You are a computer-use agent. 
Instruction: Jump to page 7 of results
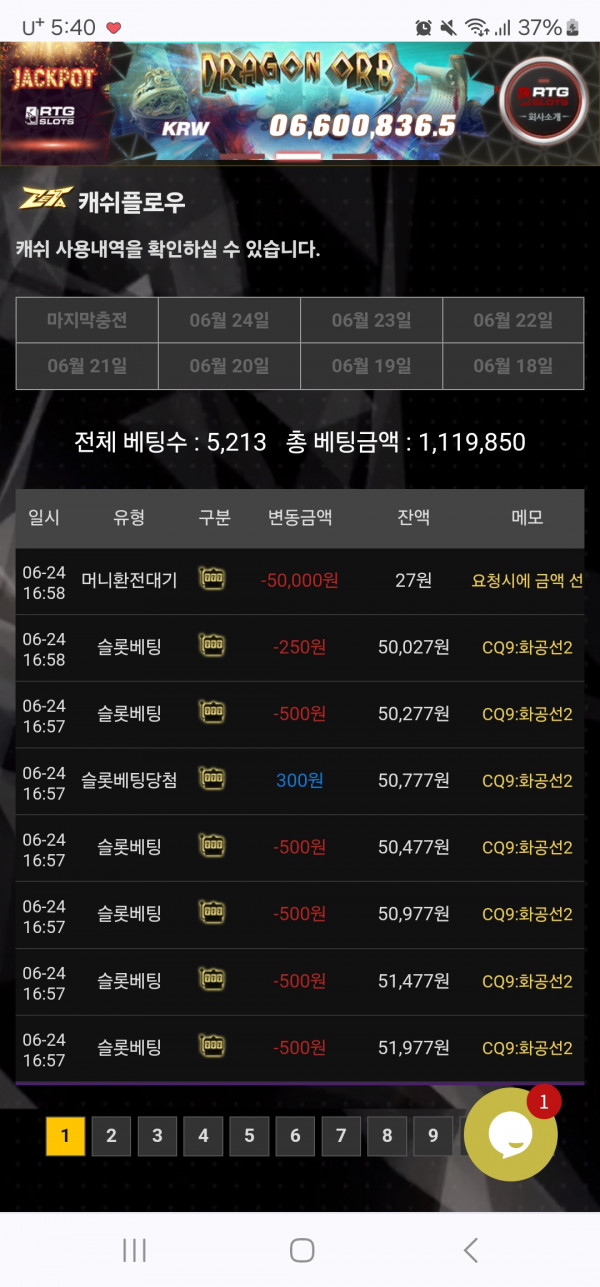pos(341,1136)
